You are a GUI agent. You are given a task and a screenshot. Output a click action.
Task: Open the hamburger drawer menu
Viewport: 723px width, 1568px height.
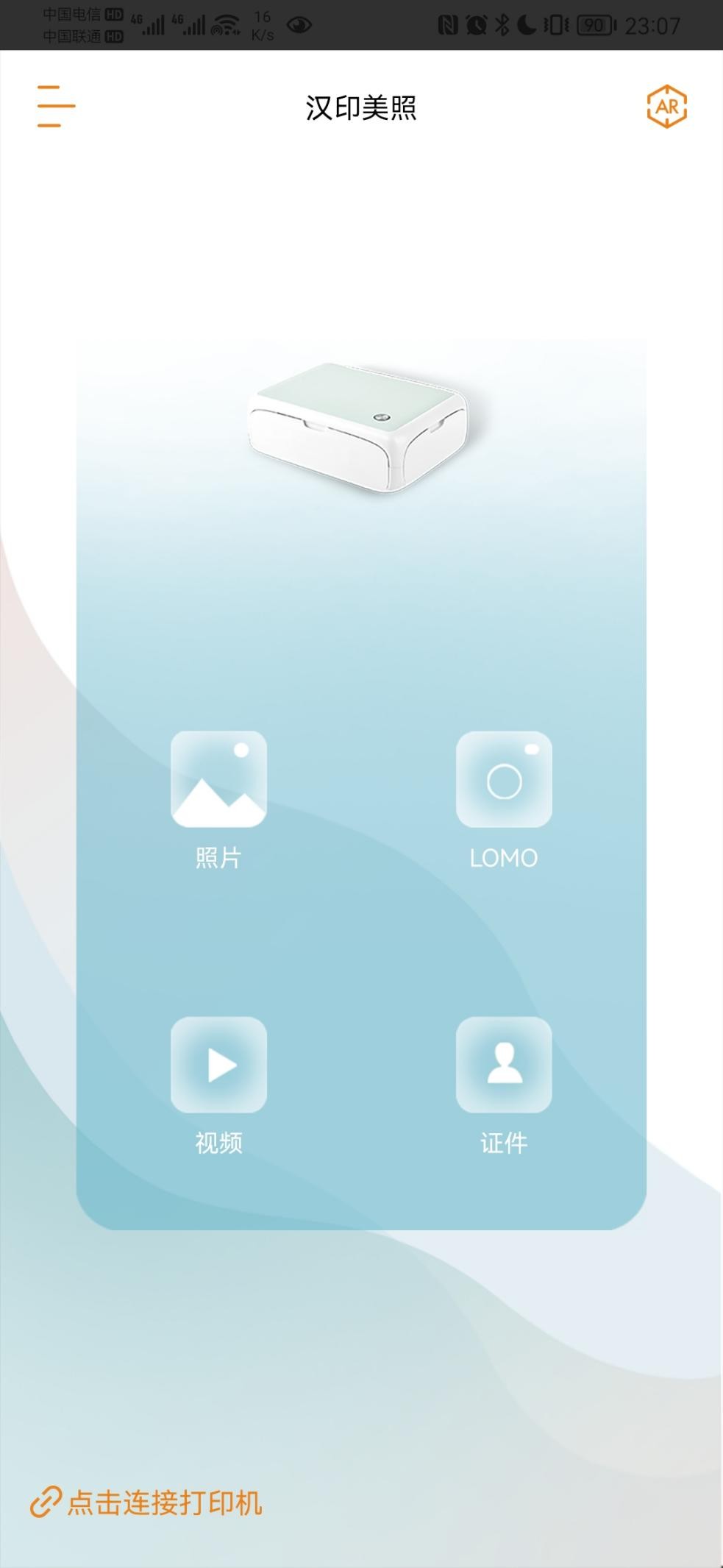56,107
